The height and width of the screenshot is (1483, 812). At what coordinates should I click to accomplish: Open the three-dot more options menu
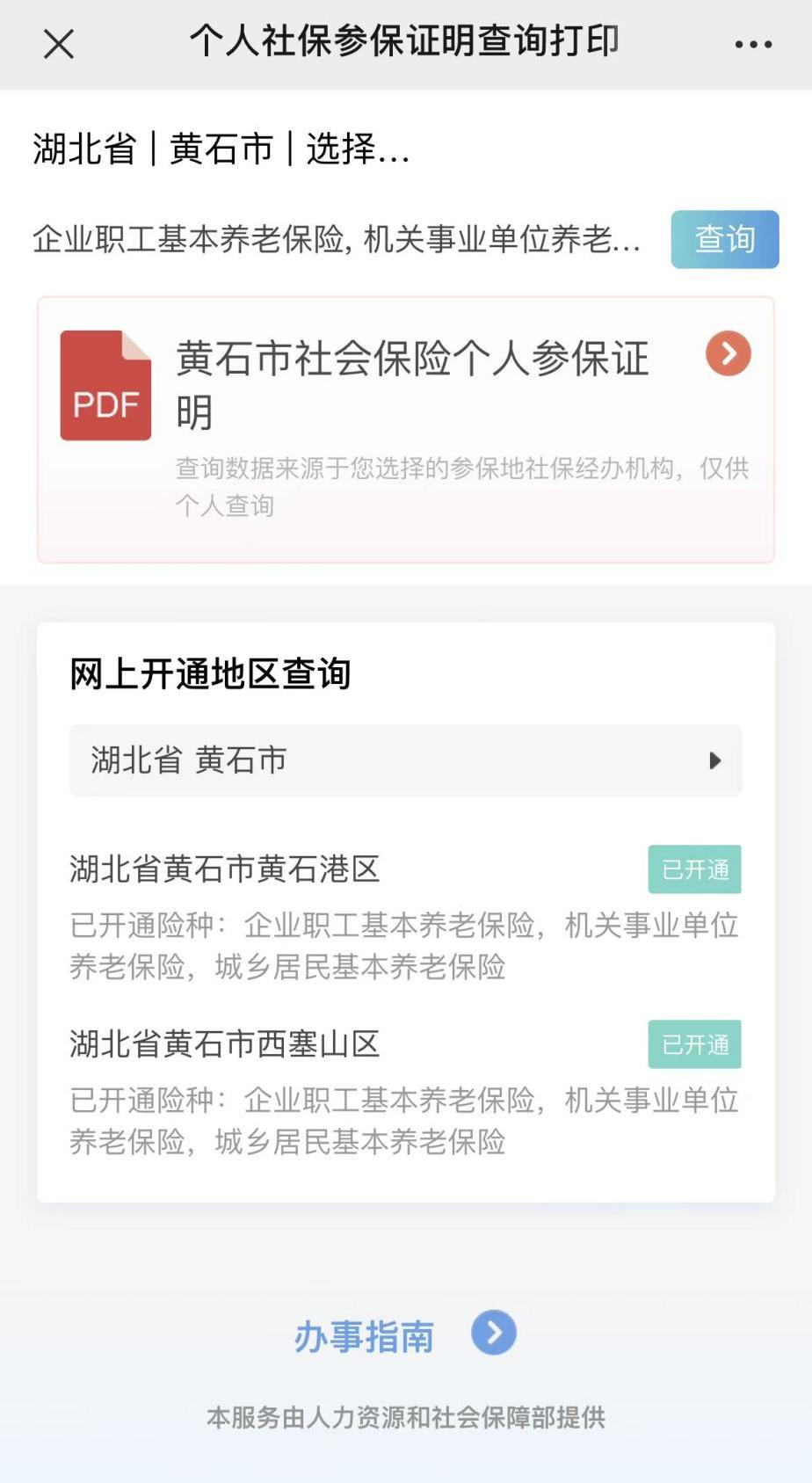753,44
